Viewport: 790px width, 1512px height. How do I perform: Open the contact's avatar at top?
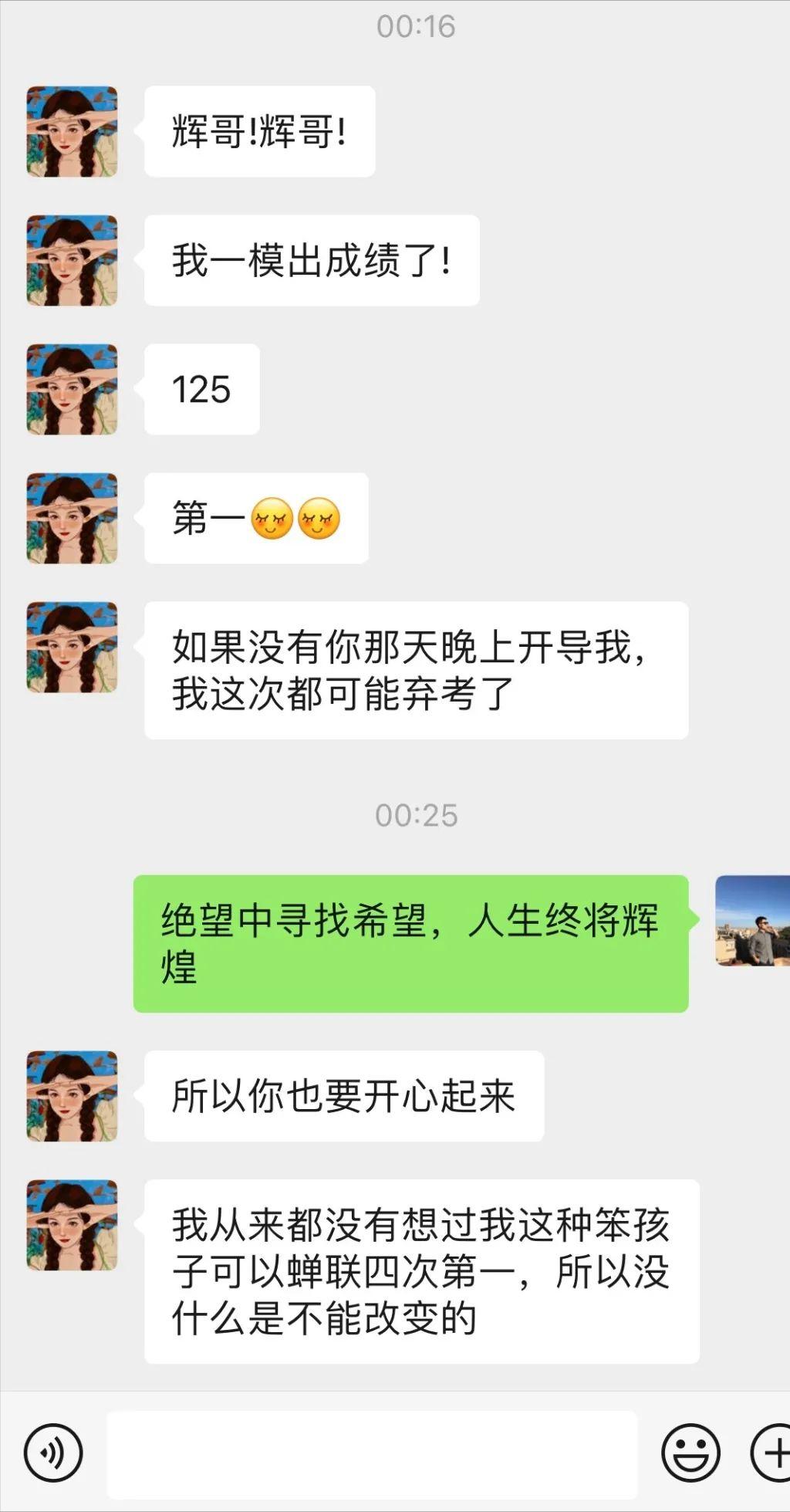coord(70,131)
